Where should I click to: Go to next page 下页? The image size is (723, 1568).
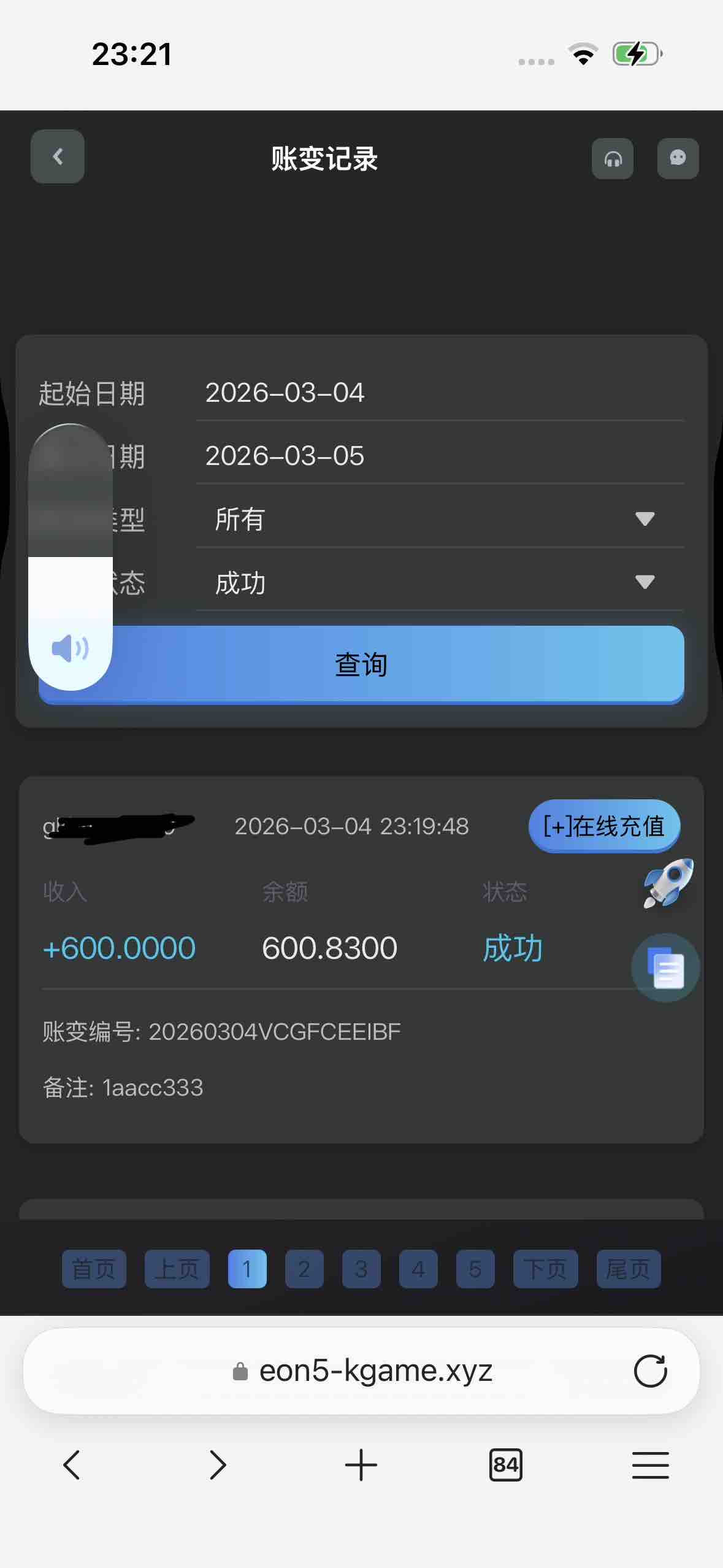(x=545, y=1269)
